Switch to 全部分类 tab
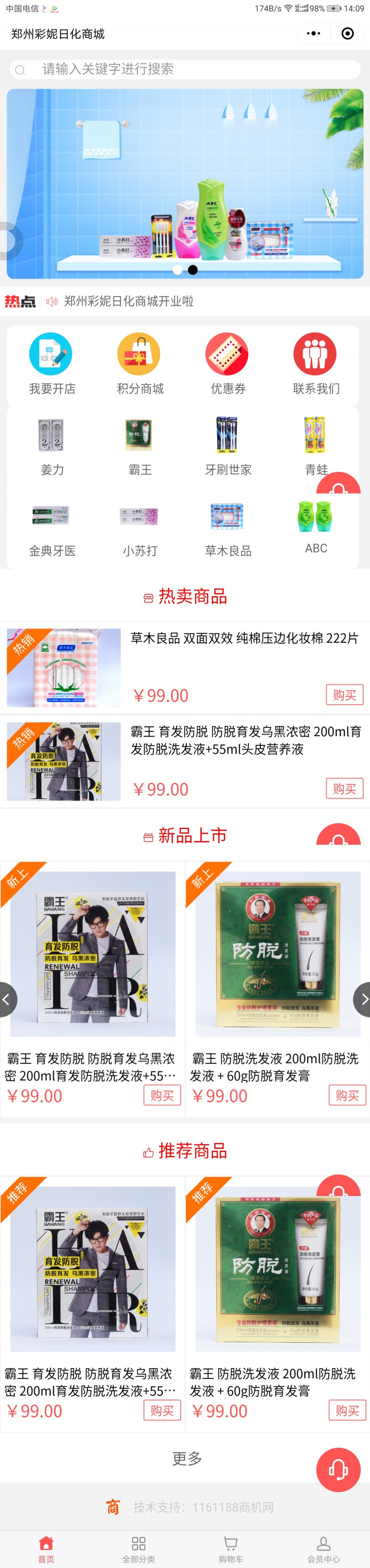370x1568 pixels. [139, 1549]
